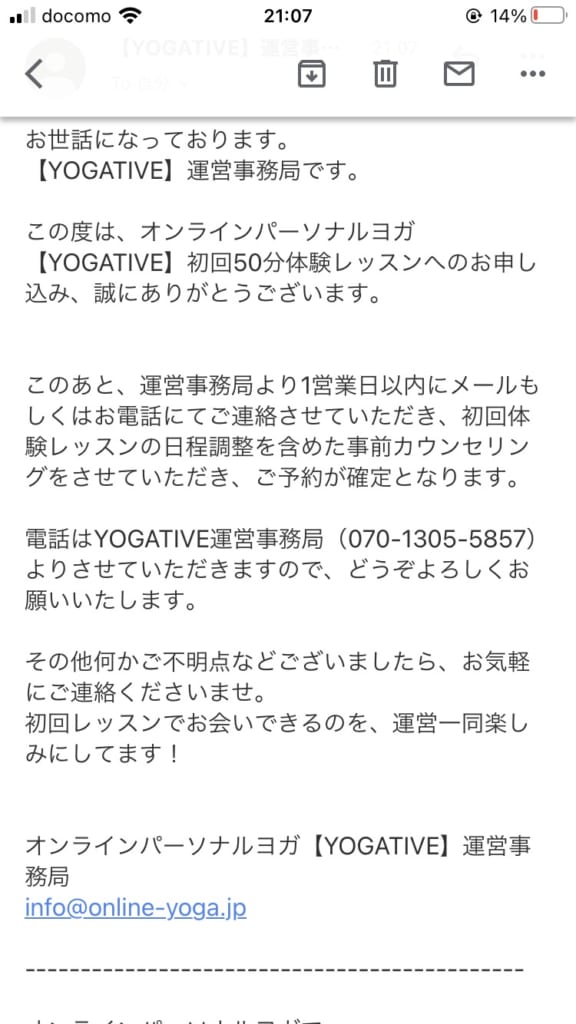Viewport: 576px width, 1024px height.
Task: Delete this email with the trash icon
Action: click(385, 73)
